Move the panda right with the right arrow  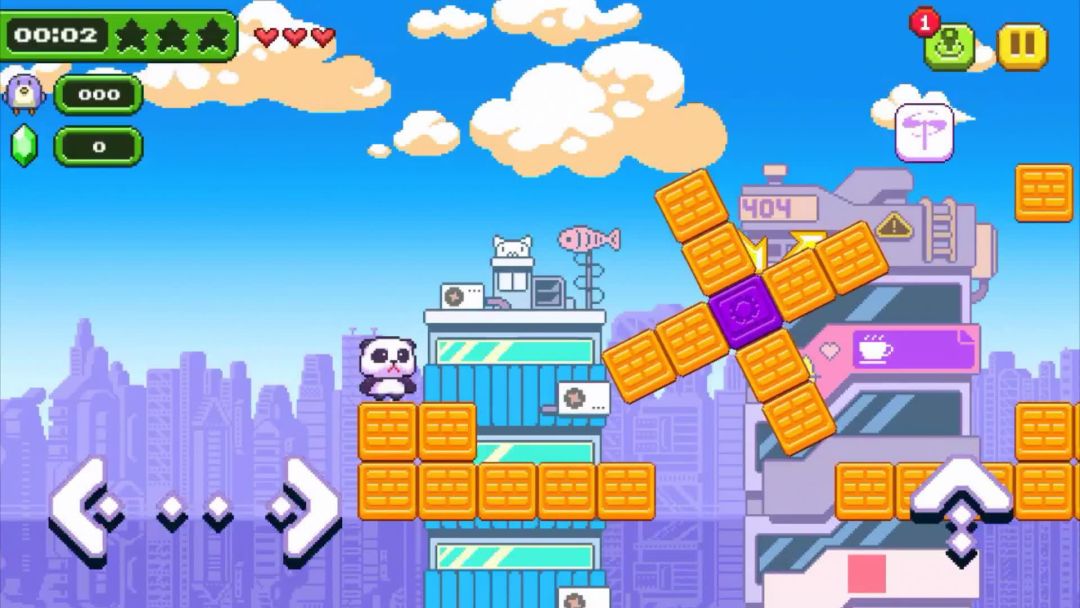click(304, 511)
